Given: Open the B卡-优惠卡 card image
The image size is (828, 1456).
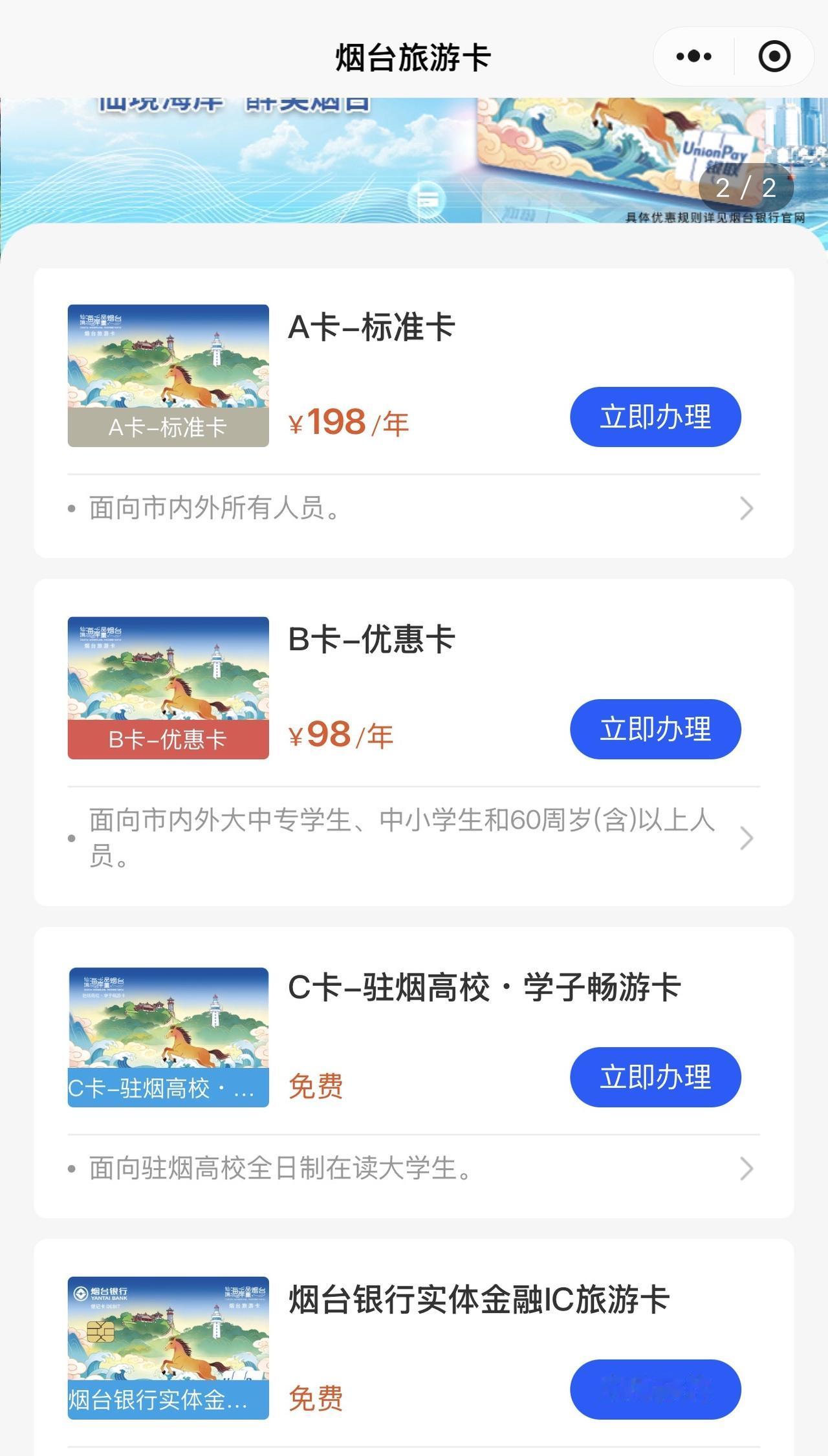Looking at the screenshot, I should click(168, 688).
